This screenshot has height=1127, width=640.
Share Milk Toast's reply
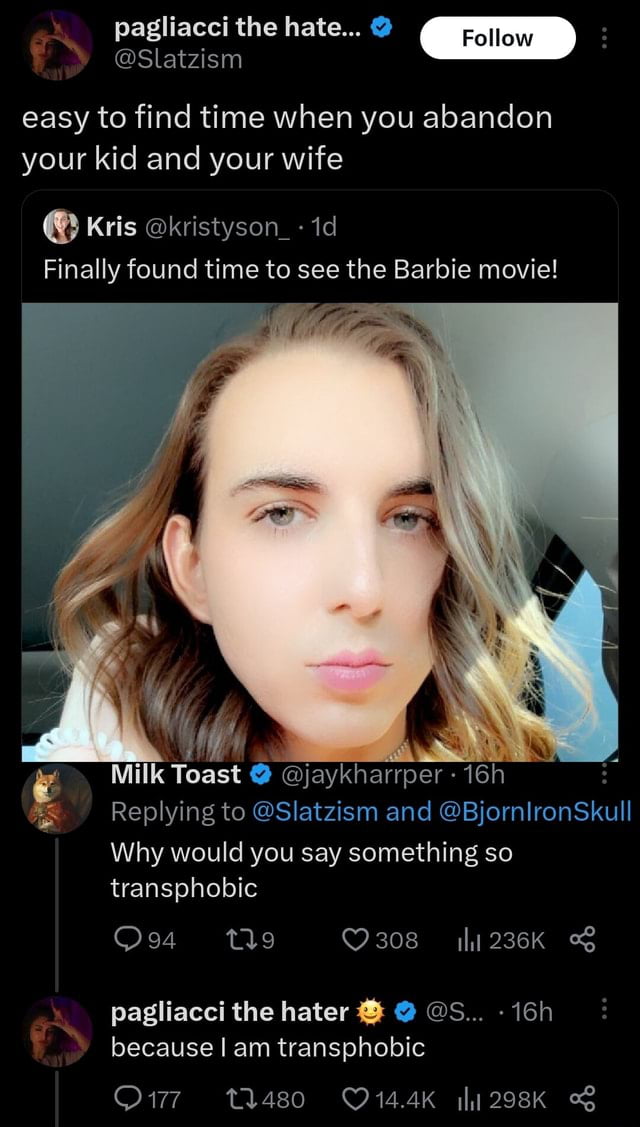(x=581, y=939)
